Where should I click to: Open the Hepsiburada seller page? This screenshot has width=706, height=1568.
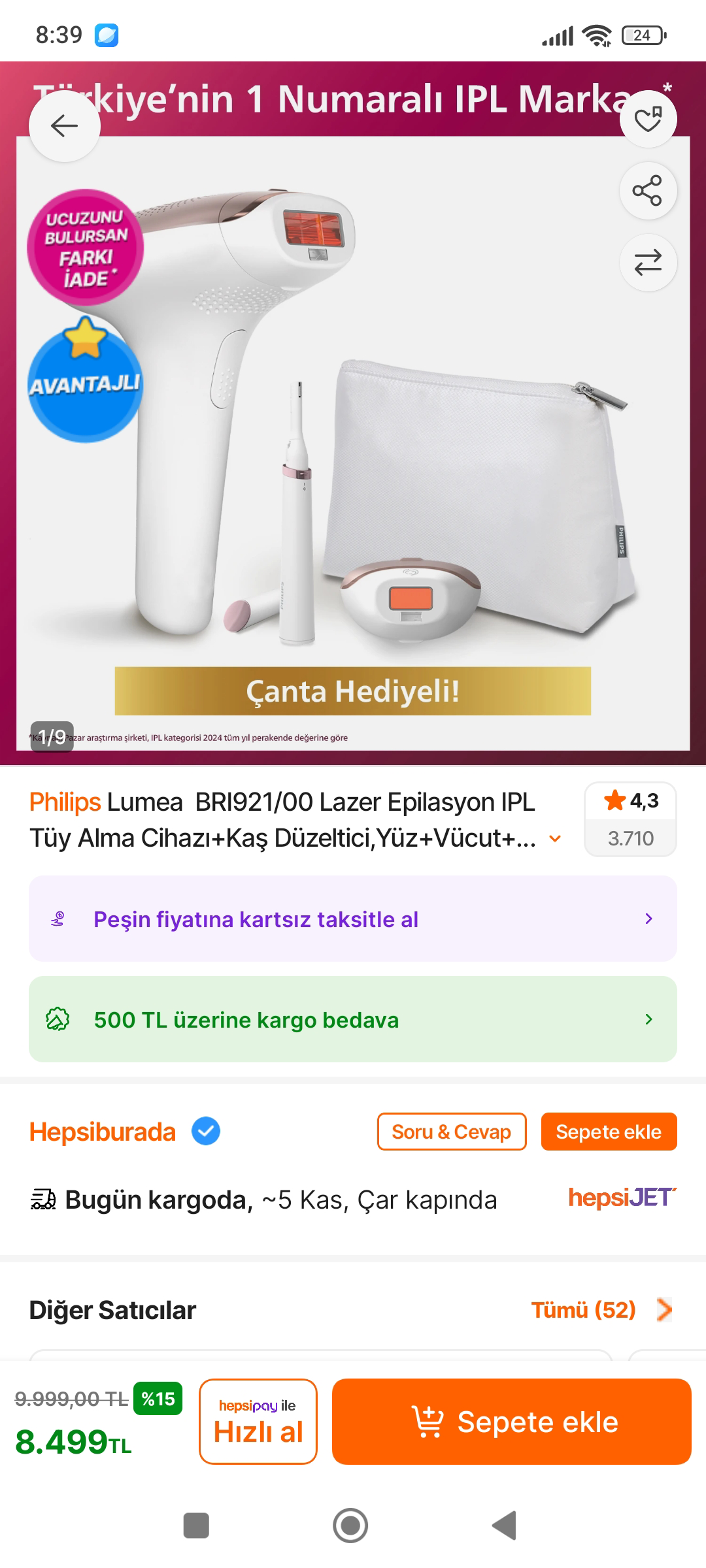coord(103,1132)
